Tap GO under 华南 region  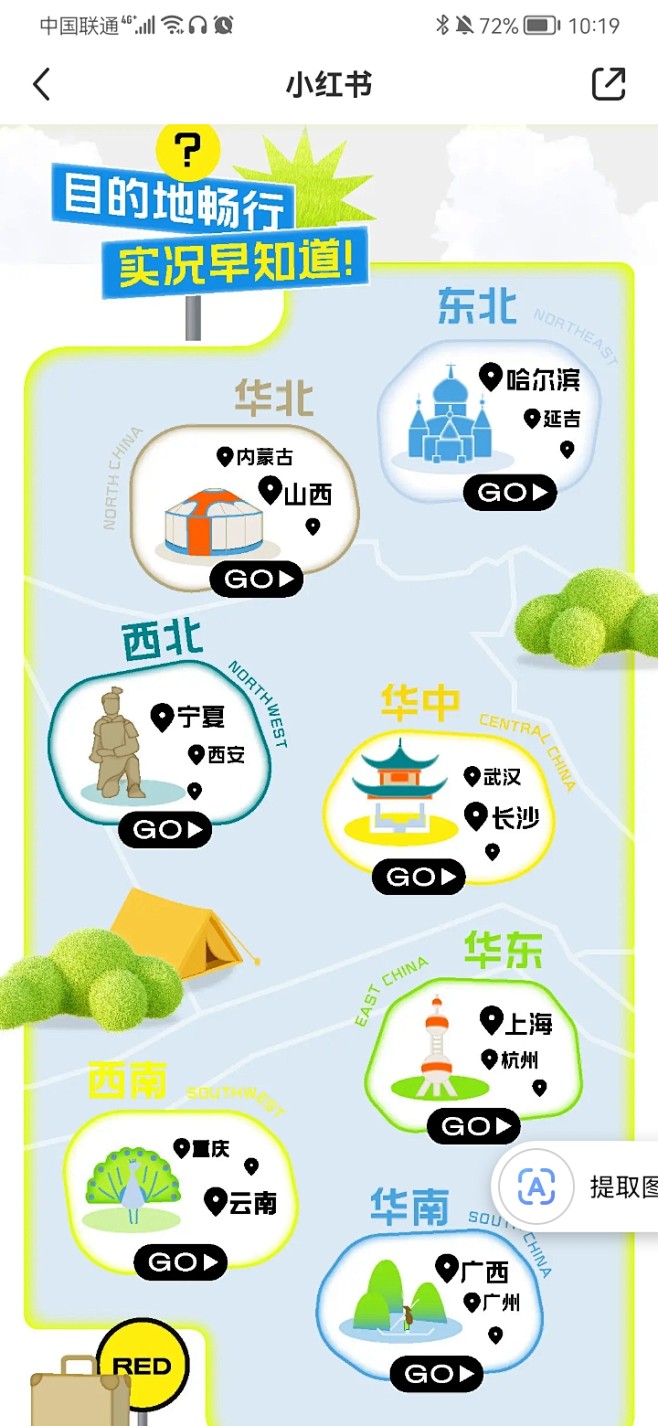(436, 1374)
